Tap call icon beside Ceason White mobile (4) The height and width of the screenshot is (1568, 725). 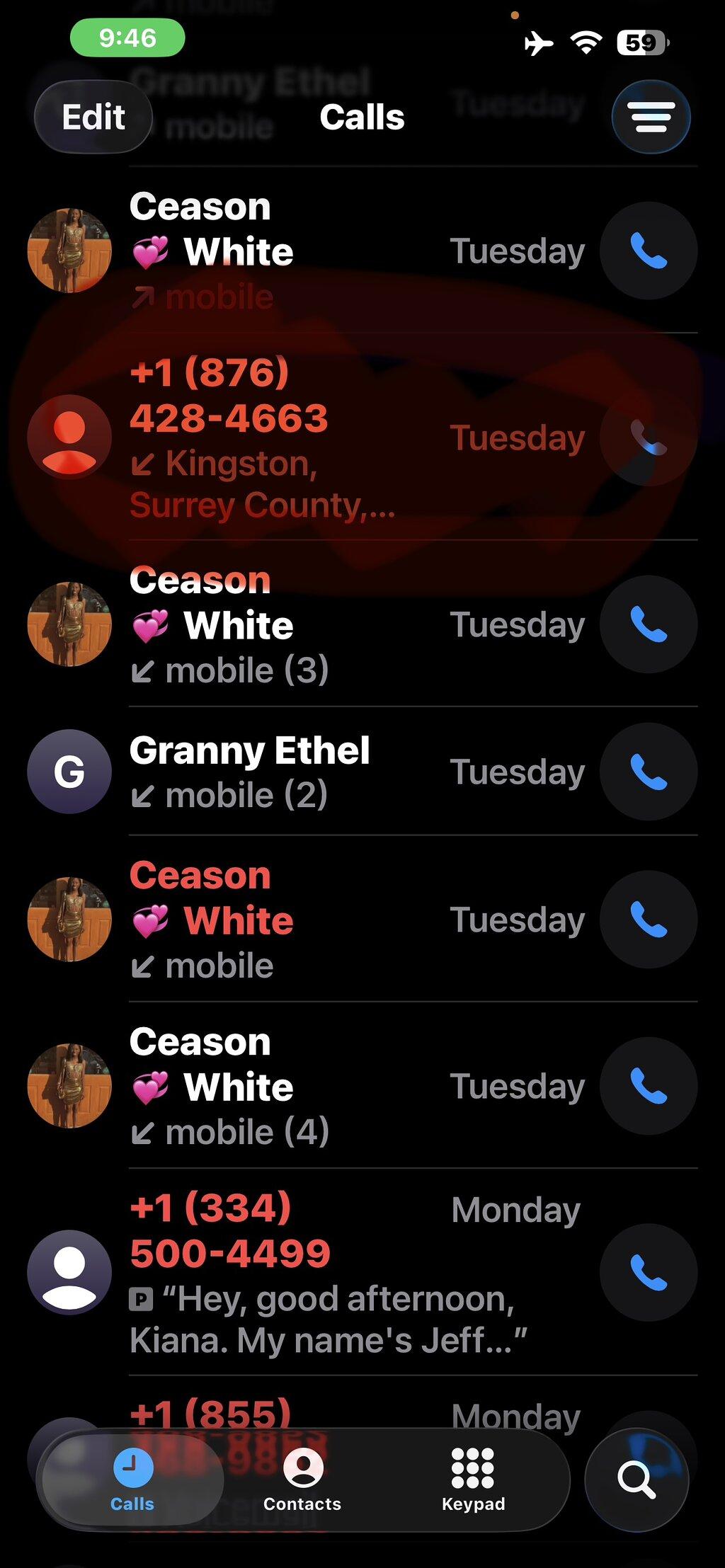pyautogui.click(x=649, y=1086)
